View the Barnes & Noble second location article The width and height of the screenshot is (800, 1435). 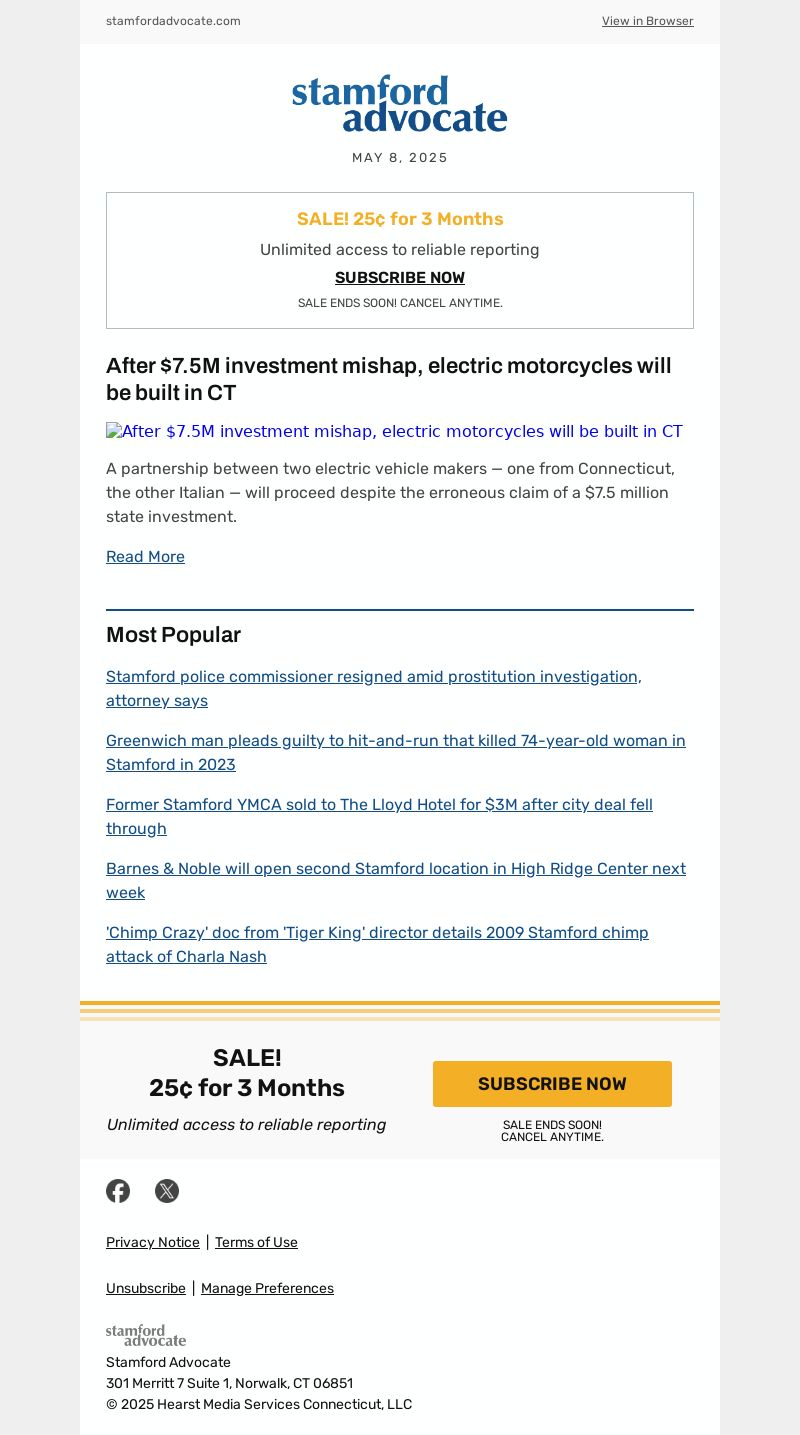point(396,881)
